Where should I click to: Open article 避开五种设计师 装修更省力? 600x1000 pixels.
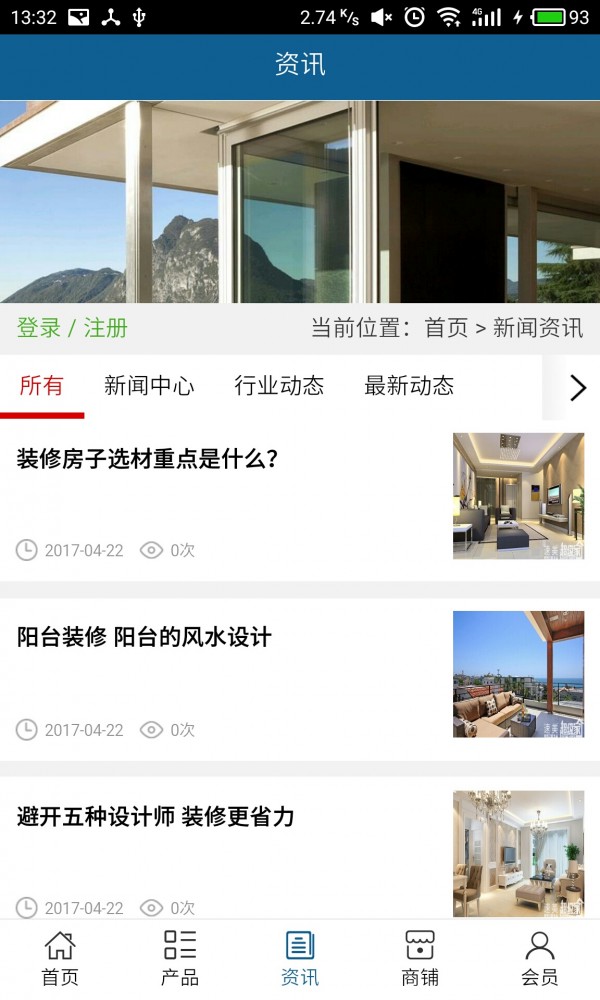pos(155,816)
